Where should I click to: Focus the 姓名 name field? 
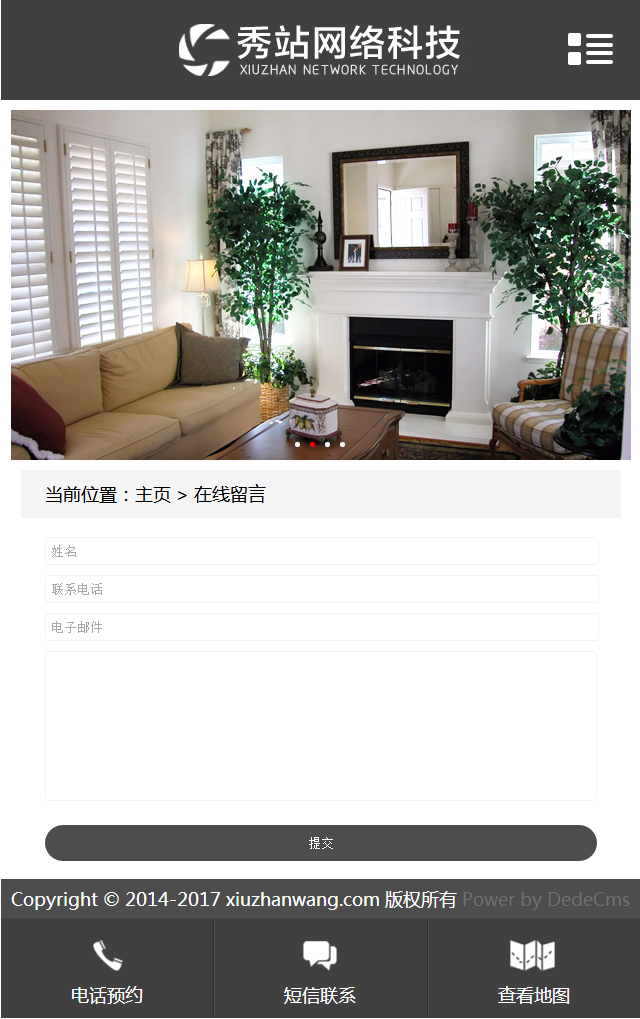(321, 551)
